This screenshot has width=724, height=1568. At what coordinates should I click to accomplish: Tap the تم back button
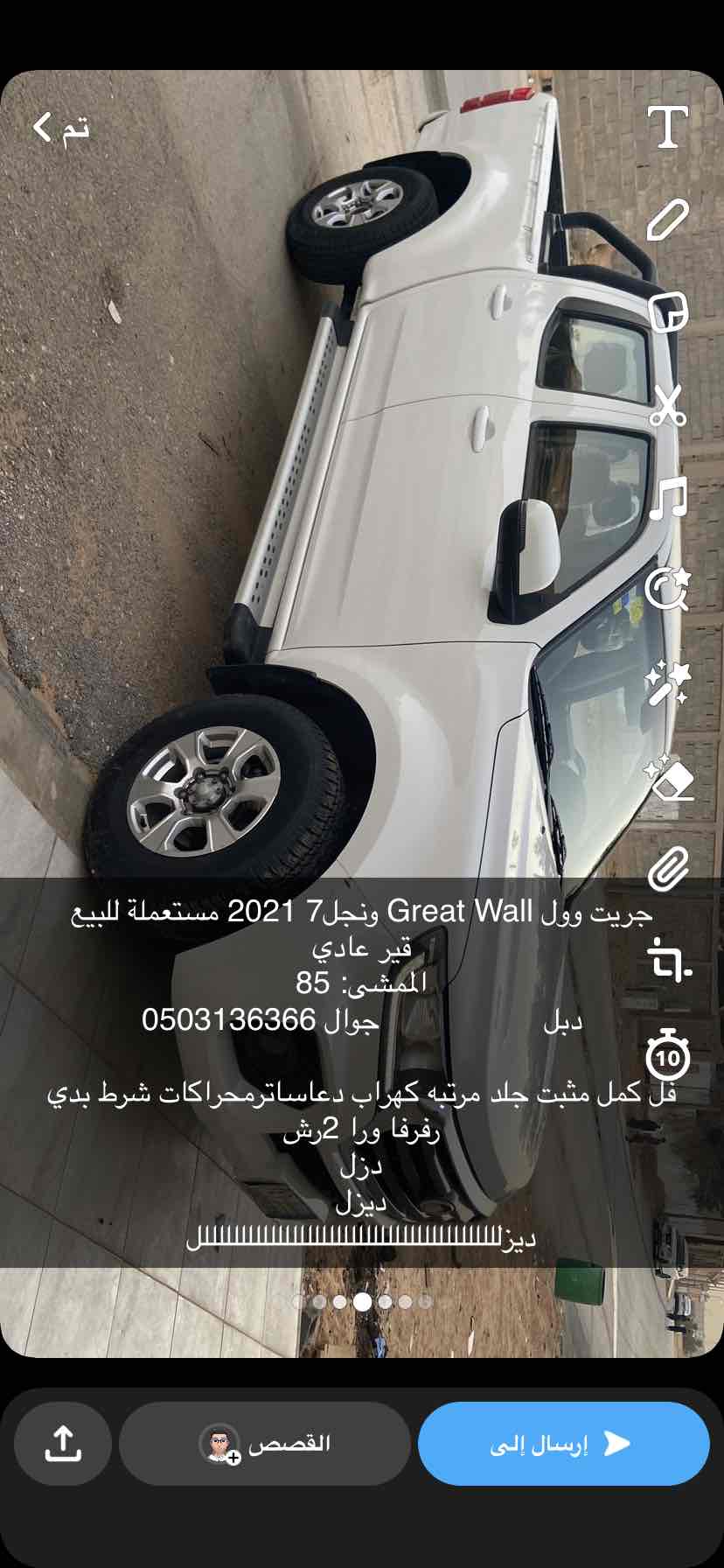[x=61, y=128]
